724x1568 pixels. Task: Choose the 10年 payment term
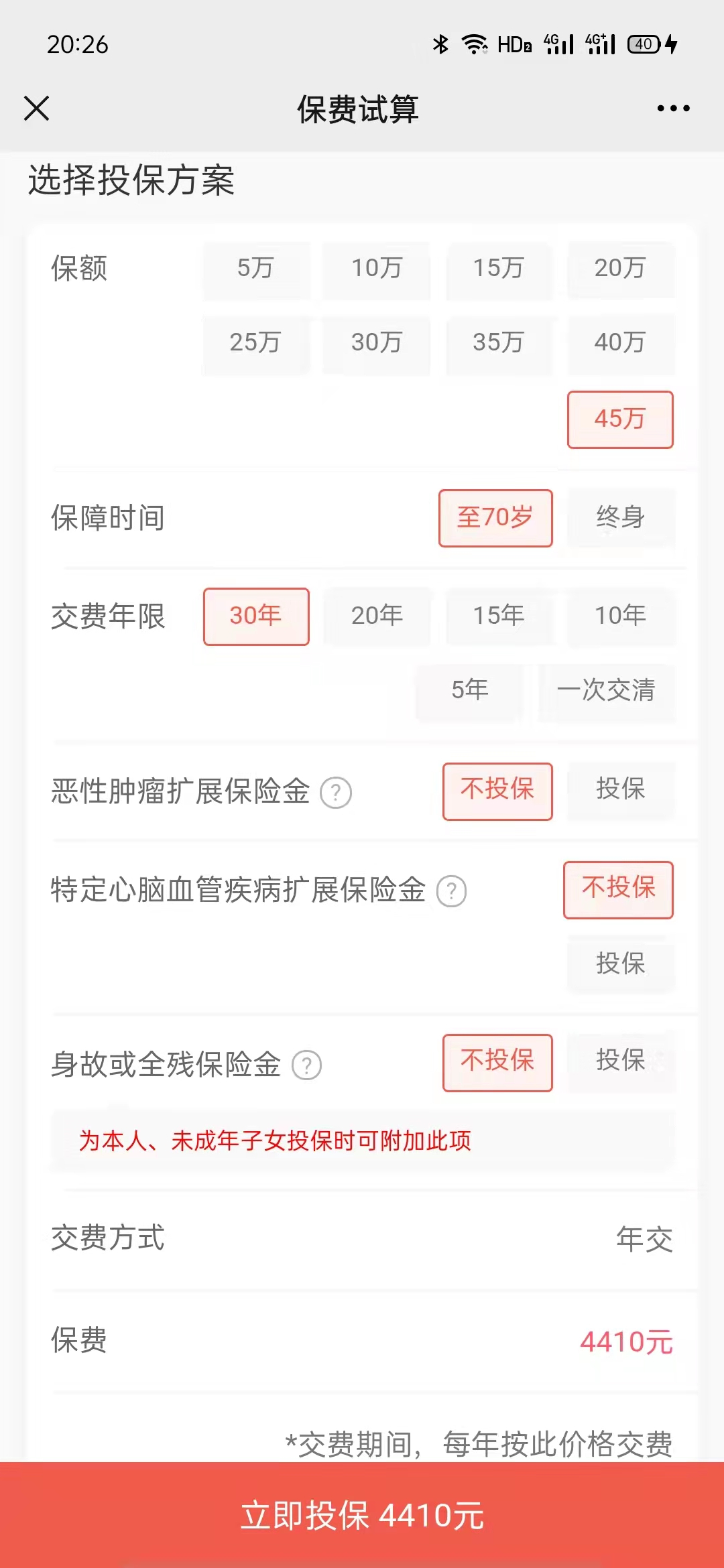pos(620,616)
